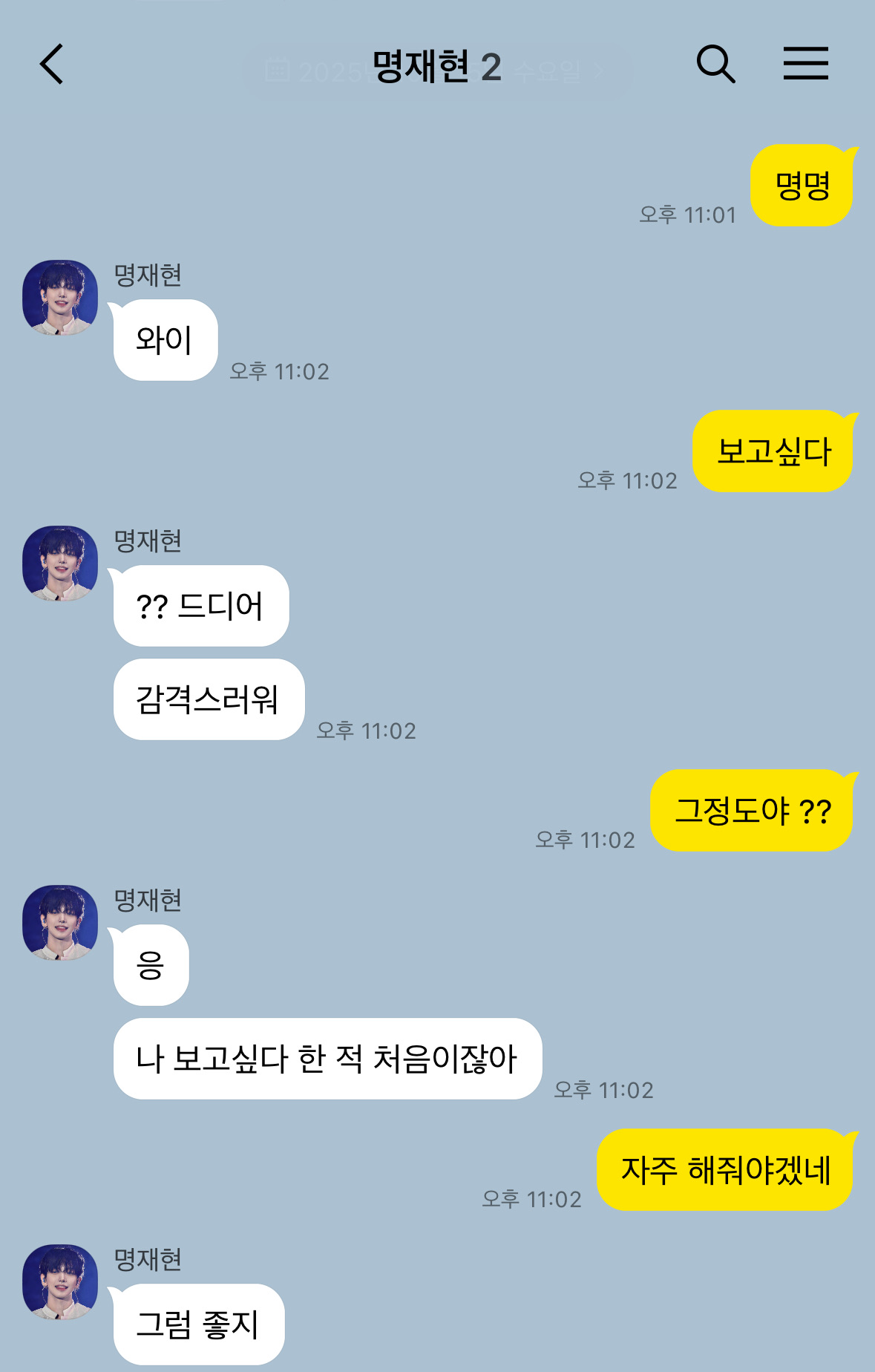
Task: Go back to the chat list
Action: [52, 65]
